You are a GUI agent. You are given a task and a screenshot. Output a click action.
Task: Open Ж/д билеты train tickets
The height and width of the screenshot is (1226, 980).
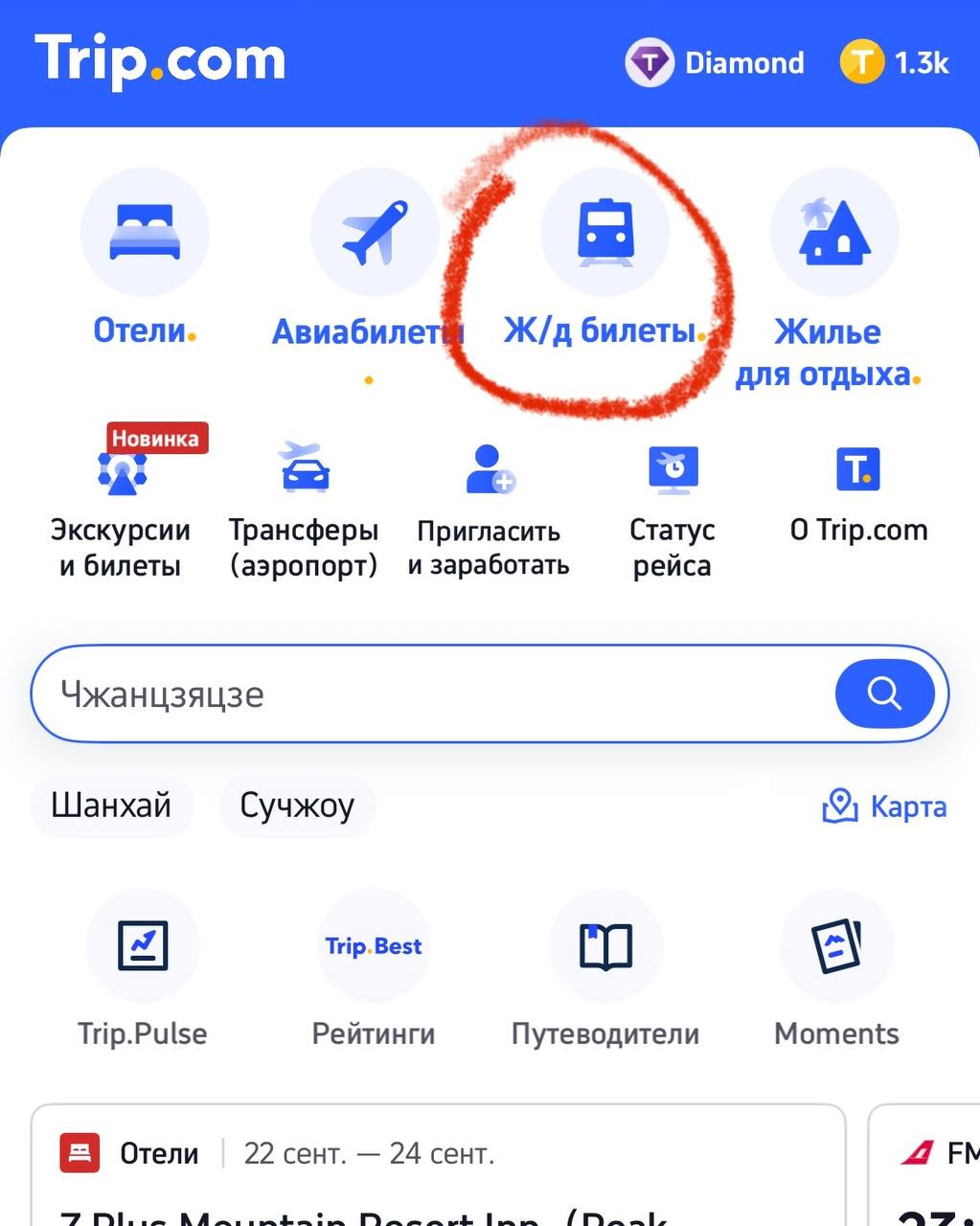pyautogui.click(x=604, y=259)
